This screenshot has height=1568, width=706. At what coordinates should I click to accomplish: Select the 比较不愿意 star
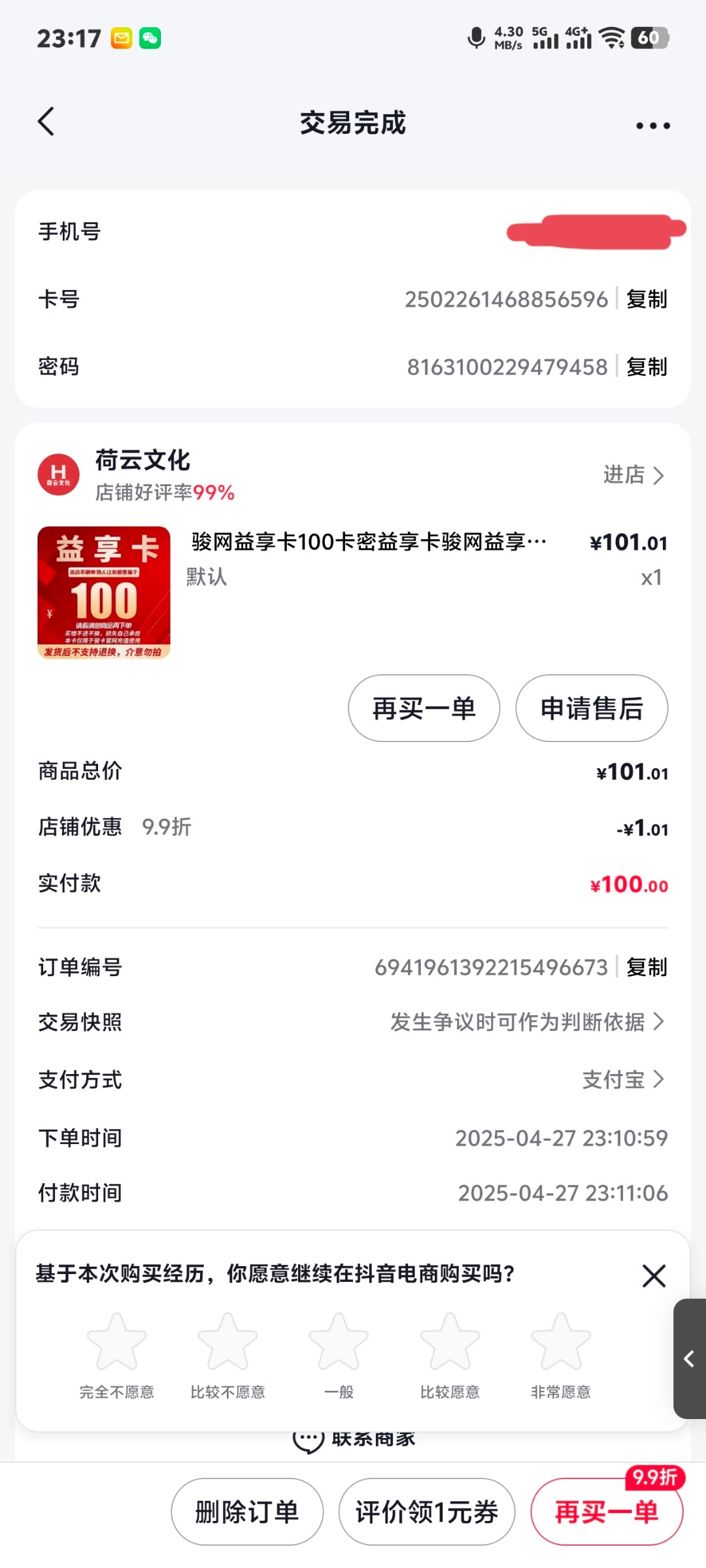click(227, 1343)
